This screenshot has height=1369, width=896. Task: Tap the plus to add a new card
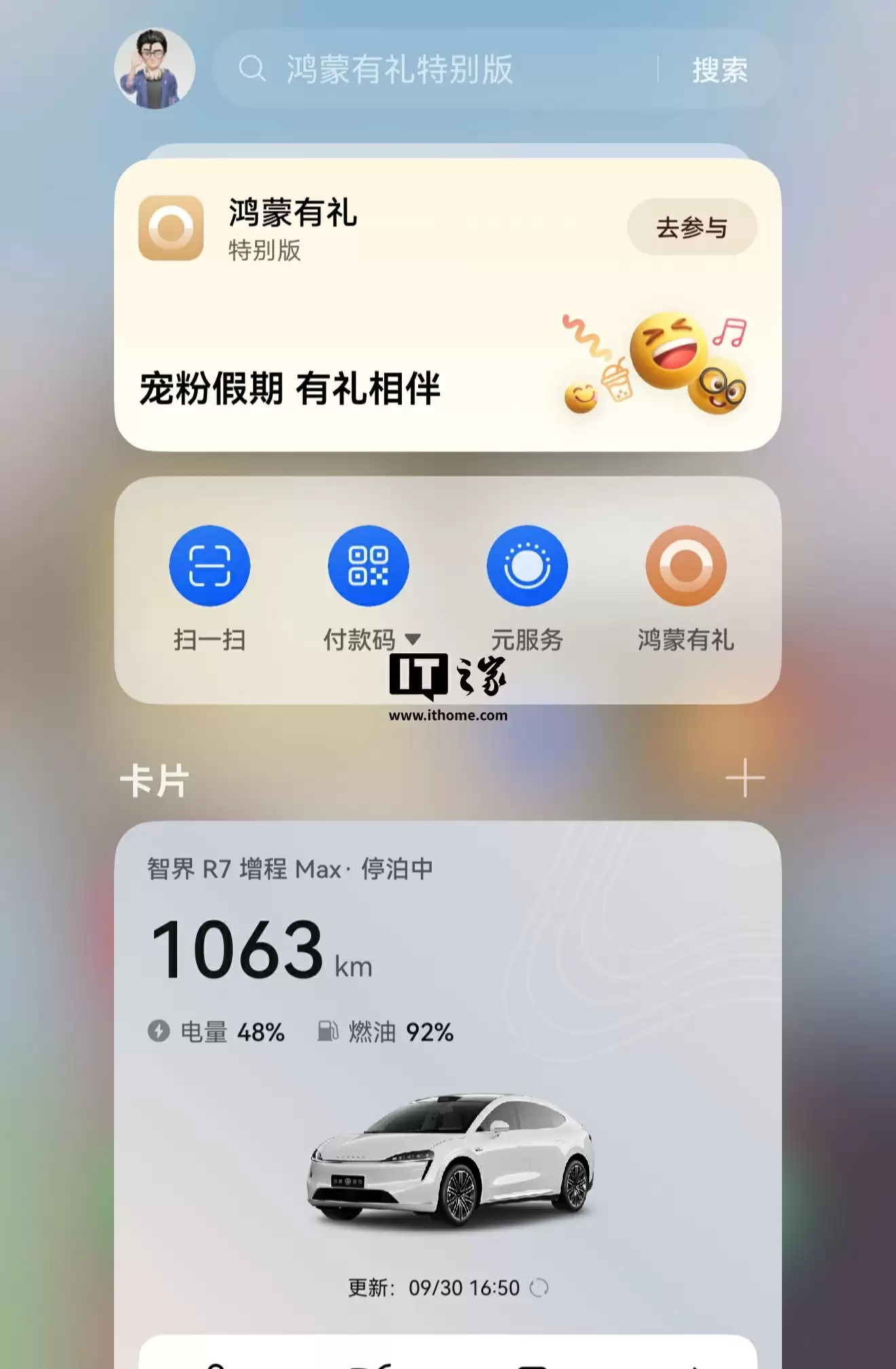[x=745, y=776]
